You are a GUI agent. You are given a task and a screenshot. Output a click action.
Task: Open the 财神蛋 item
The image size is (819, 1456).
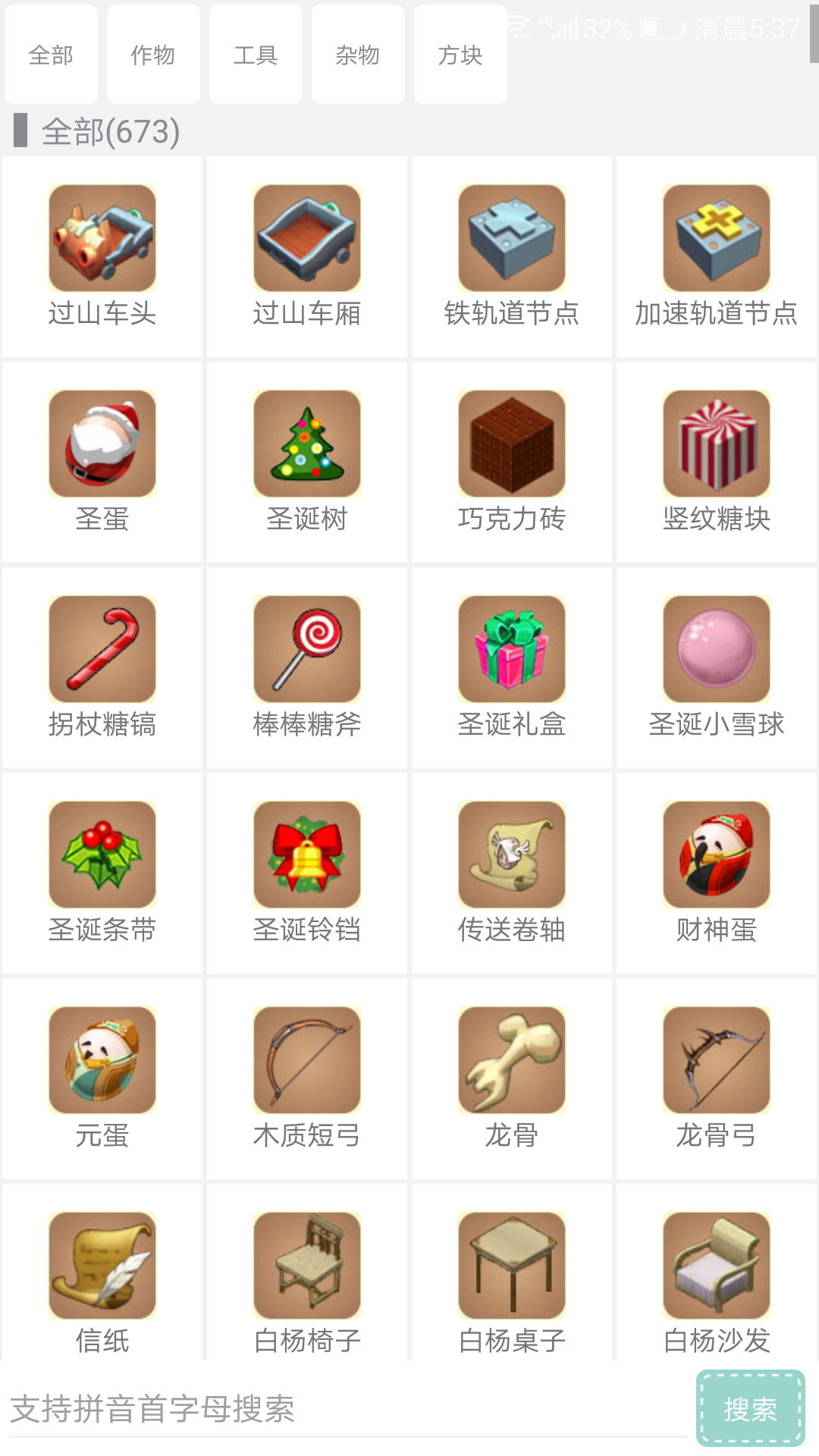717,873
